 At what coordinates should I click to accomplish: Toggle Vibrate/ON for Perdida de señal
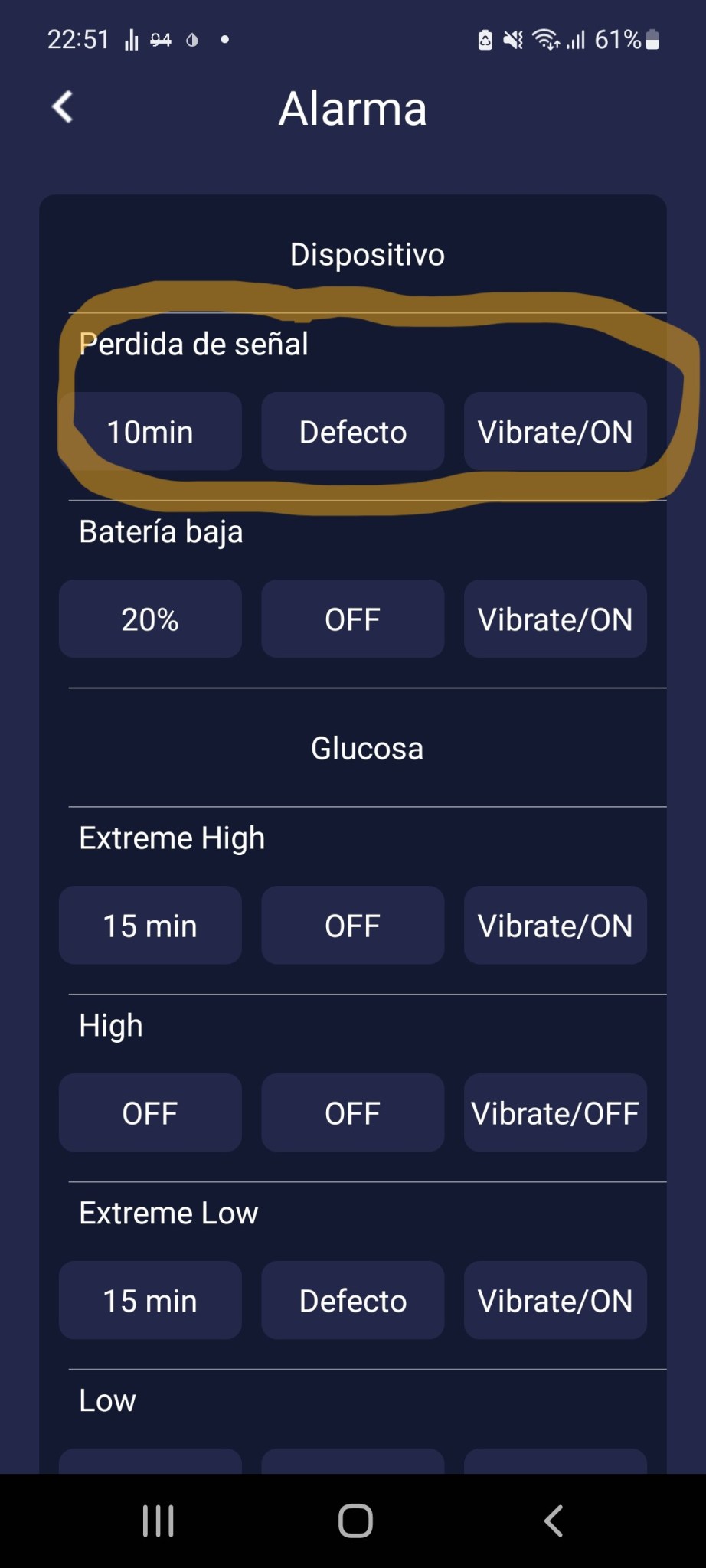coord(554,431)
